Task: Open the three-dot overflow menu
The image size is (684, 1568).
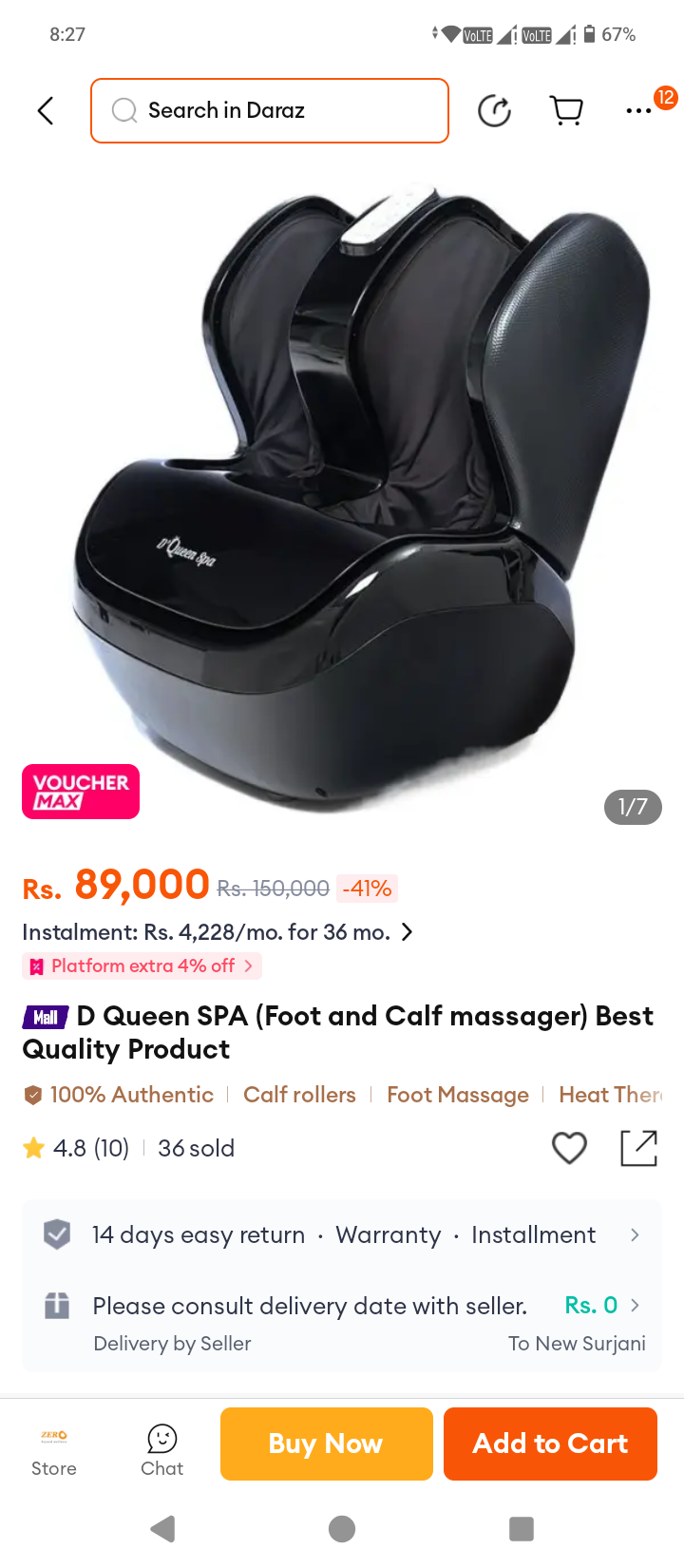Action: pyautogui.click(x=639, y=110)
